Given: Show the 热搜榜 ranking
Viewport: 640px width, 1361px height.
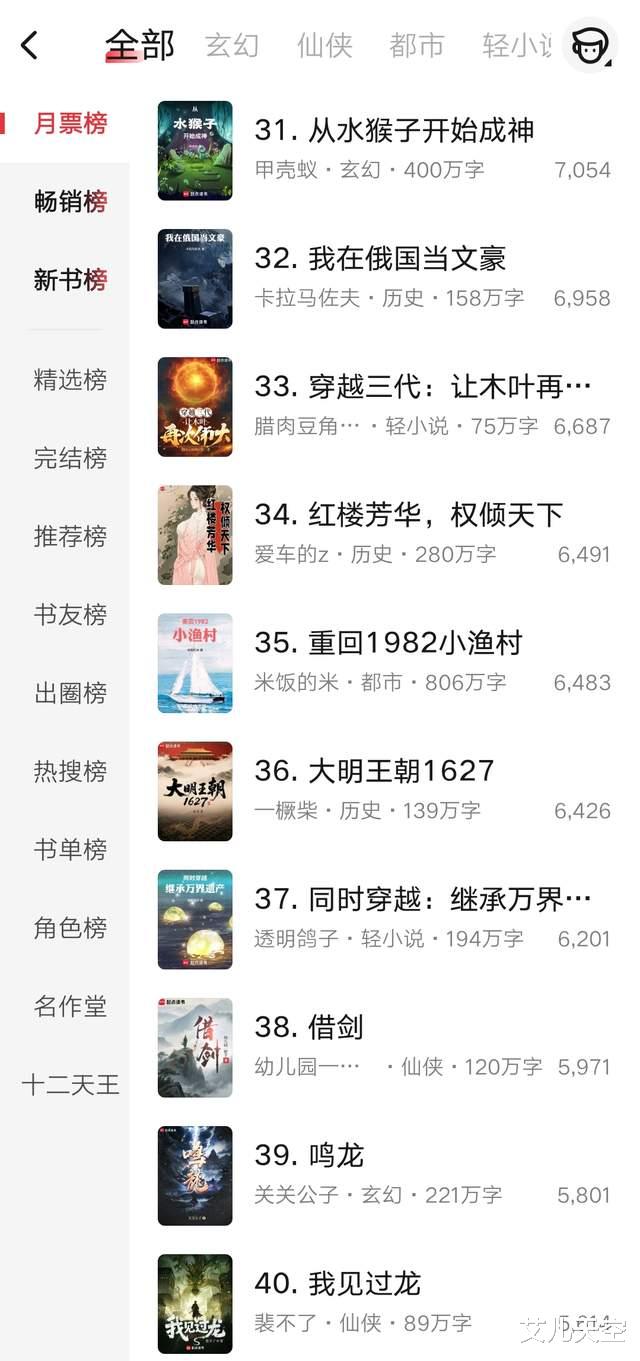Looking at the screenshot, I should click(70, 771).
